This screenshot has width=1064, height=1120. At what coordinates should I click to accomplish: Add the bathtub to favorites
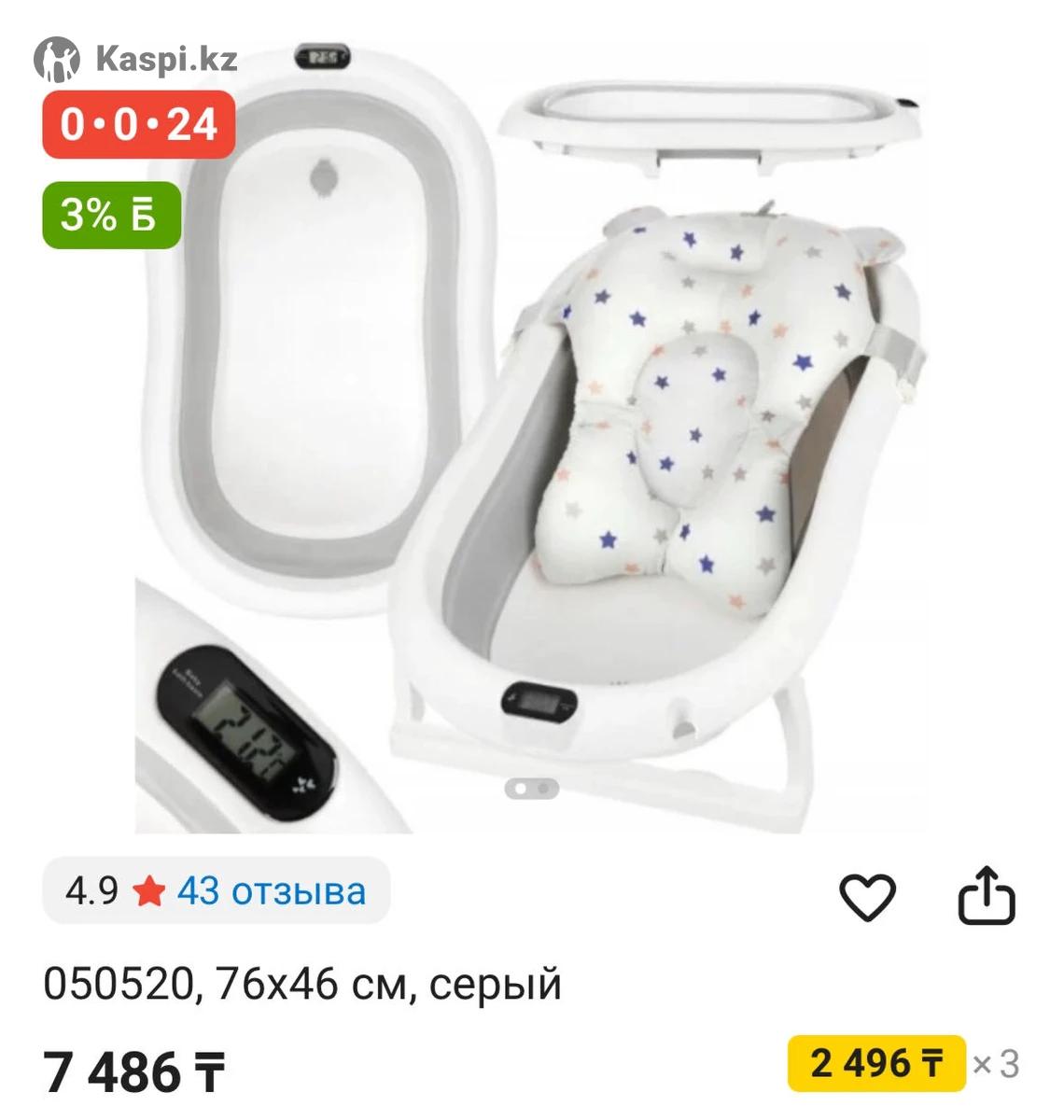tap(867, 897)
